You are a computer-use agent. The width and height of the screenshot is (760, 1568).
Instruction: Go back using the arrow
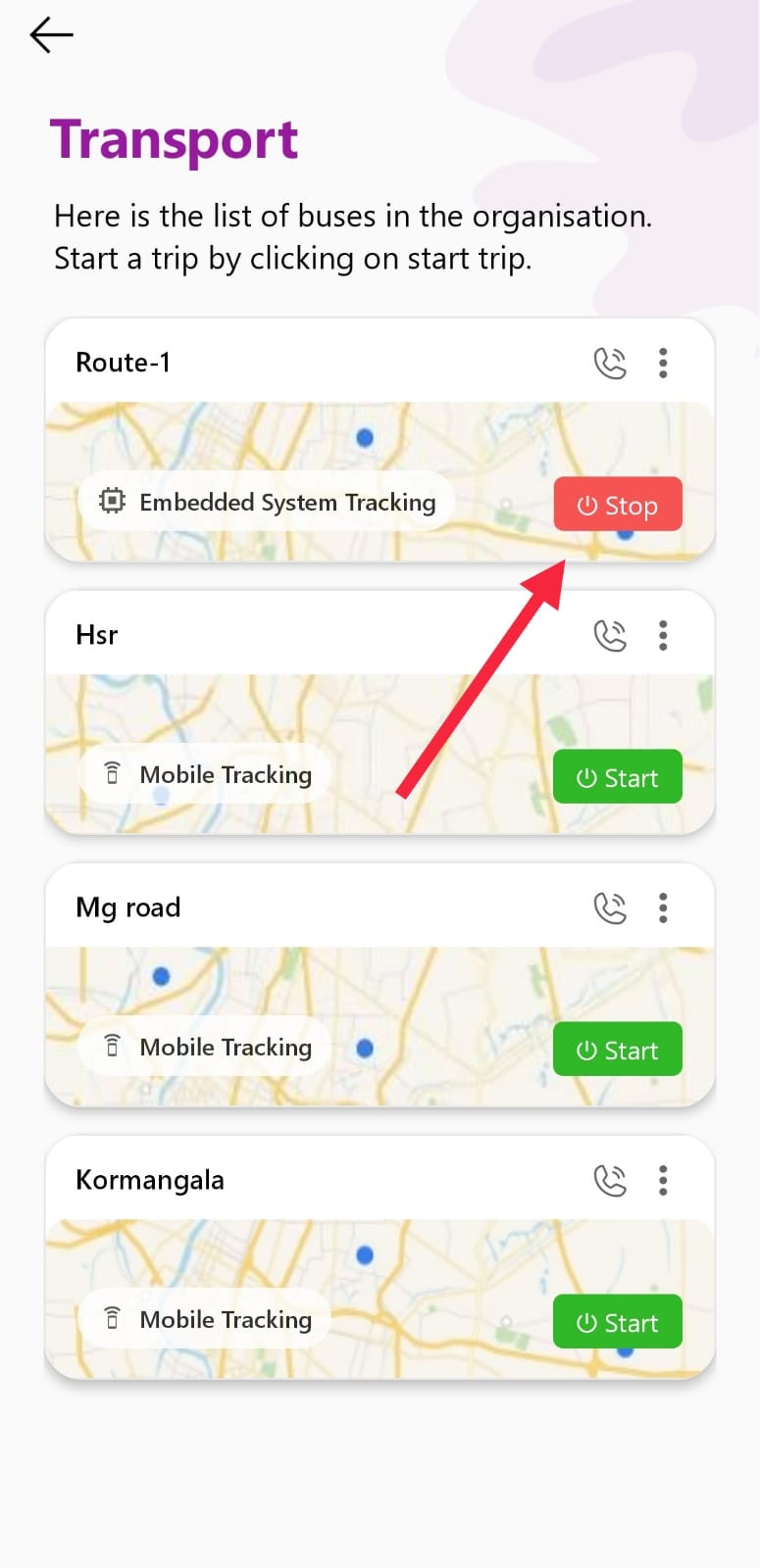tap(51, 35)
